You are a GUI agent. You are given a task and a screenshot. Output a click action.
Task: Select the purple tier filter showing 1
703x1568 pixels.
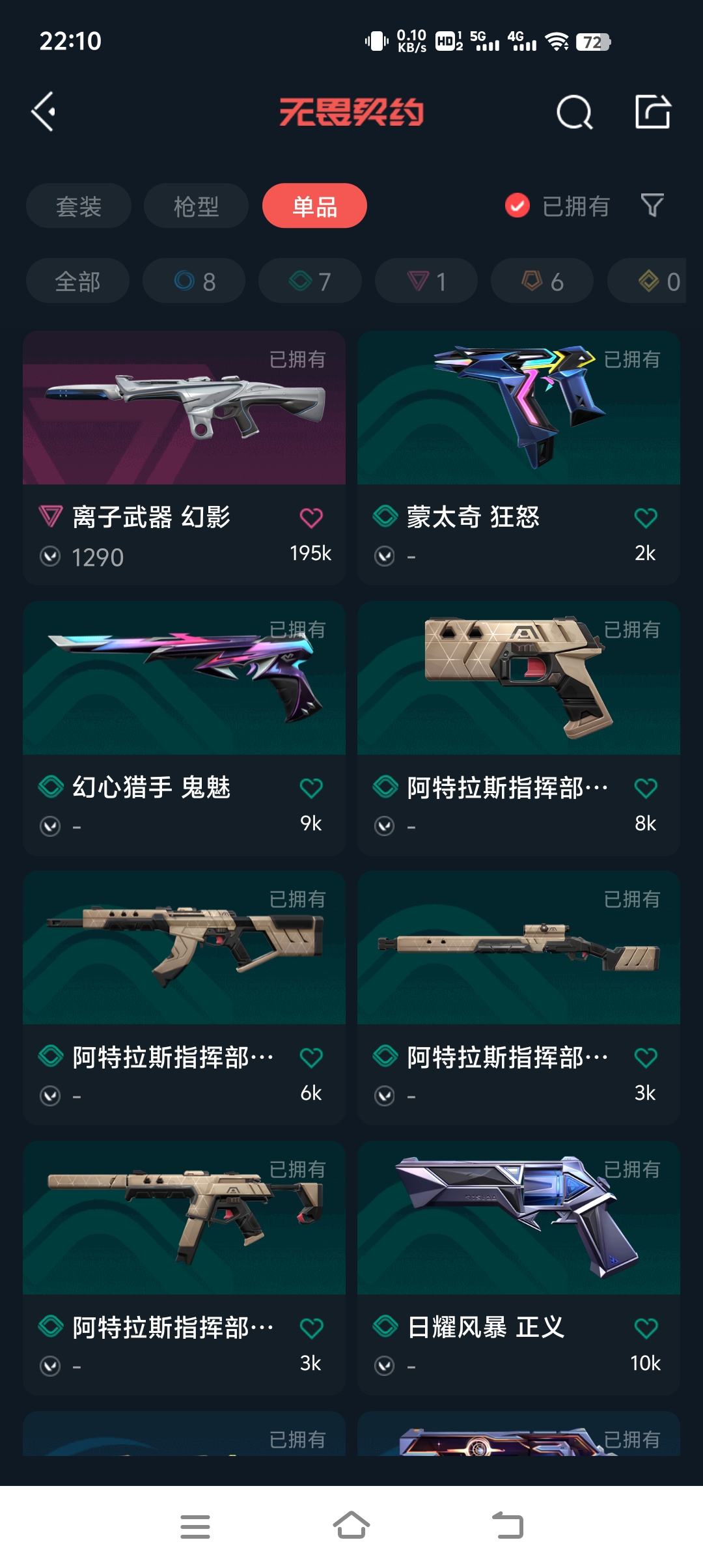425,281
